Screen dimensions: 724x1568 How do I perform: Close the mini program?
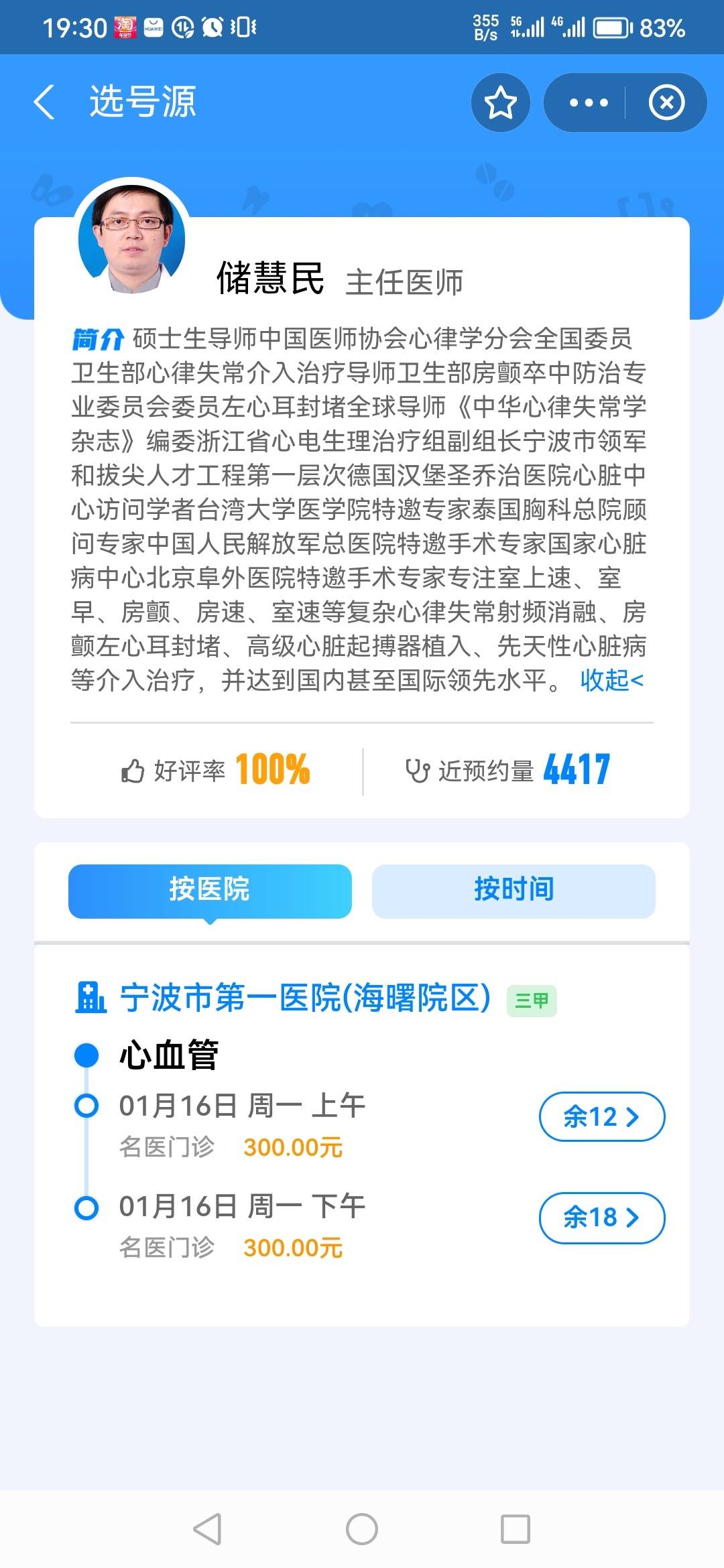(x=666, y=103)
